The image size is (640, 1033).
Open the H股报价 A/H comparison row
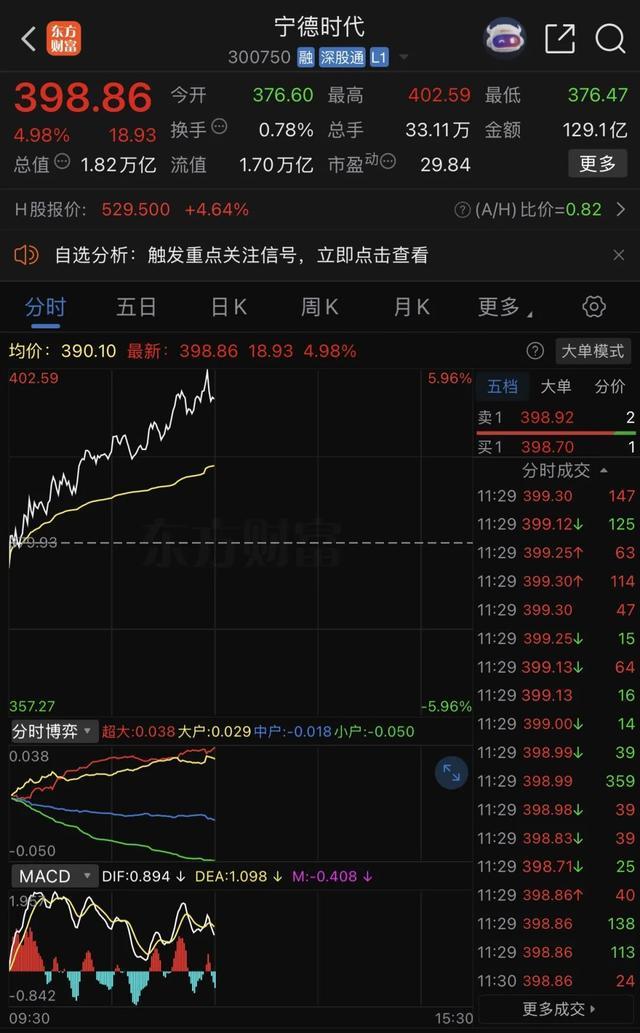tap(320, 209)
